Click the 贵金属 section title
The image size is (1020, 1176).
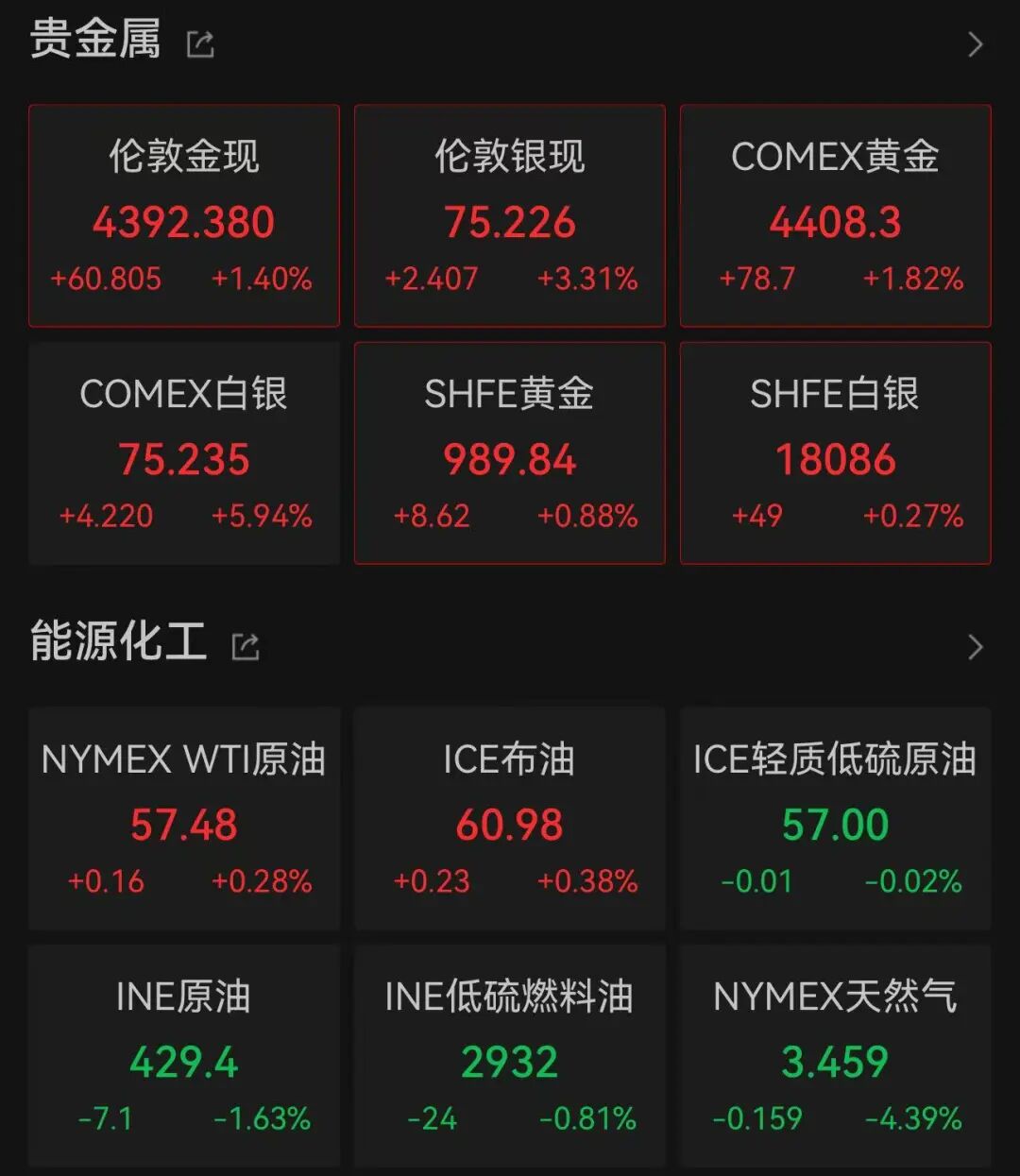[94, 40]
